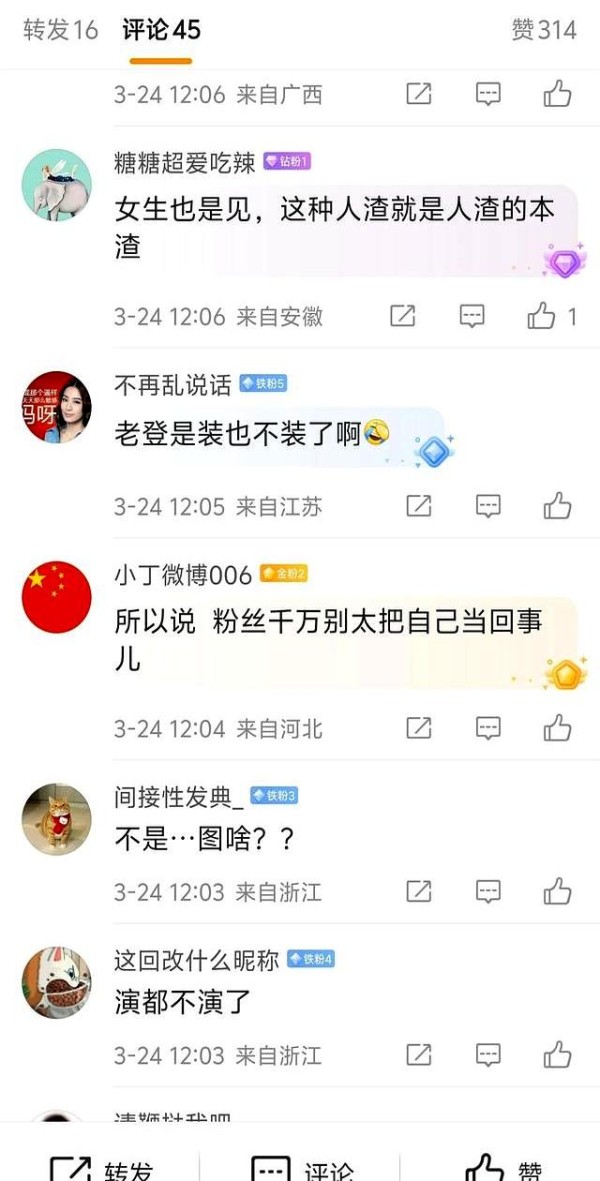Like the comment by 间接性发典_
Screen dimensions: 600x1181
(558, 891)
